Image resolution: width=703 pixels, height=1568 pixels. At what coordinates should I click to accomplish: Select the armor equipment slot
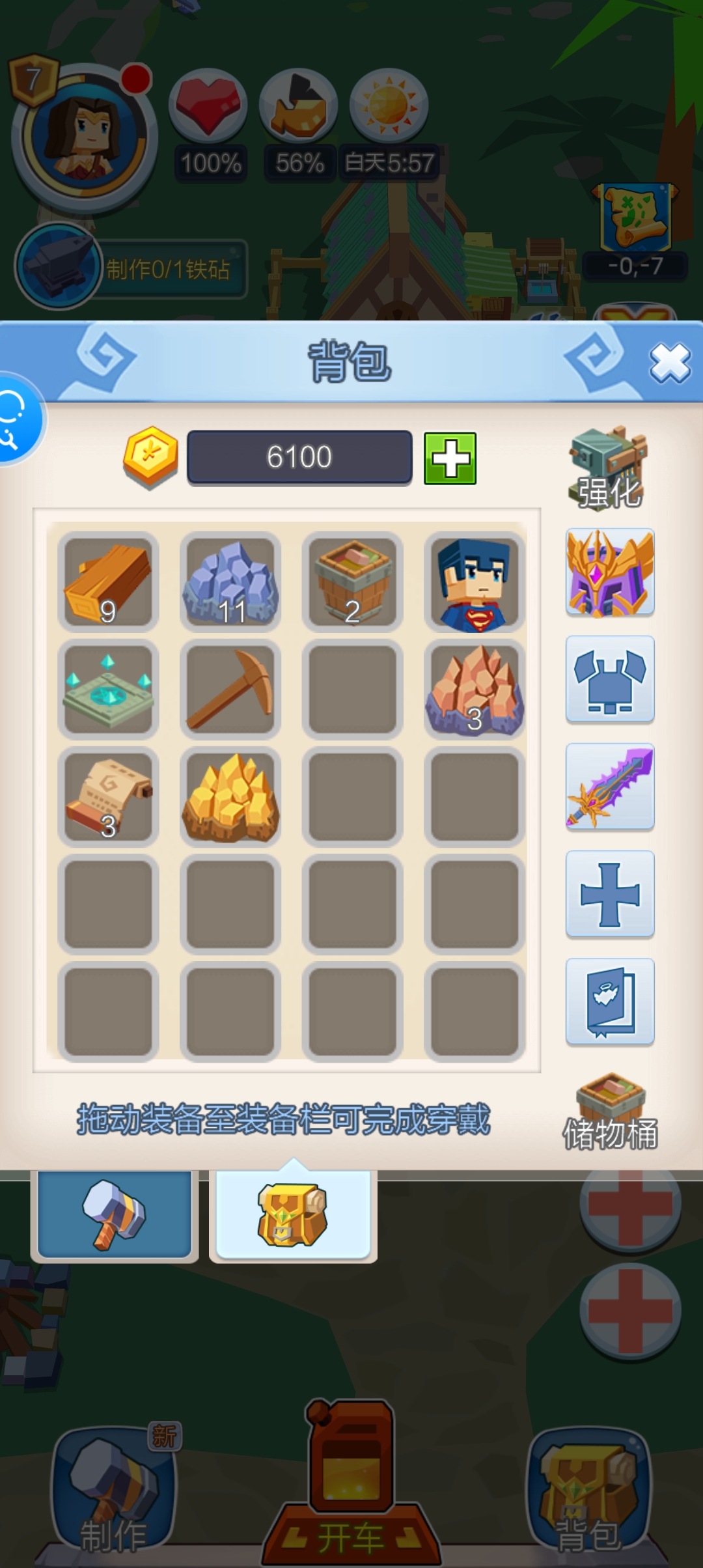tap(610, 680)
